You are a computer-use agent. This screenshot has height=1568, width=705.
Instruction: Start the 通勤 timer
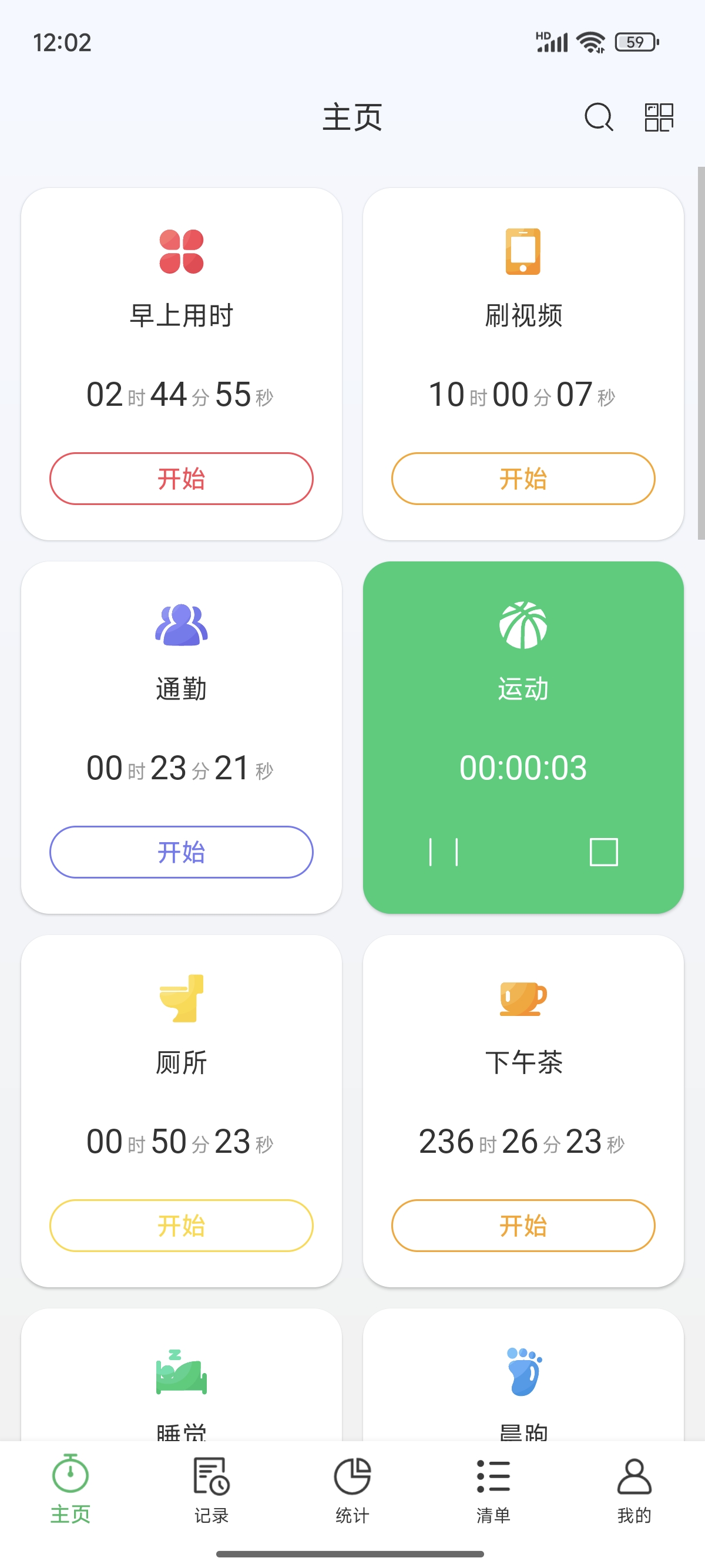coord(182,852)
